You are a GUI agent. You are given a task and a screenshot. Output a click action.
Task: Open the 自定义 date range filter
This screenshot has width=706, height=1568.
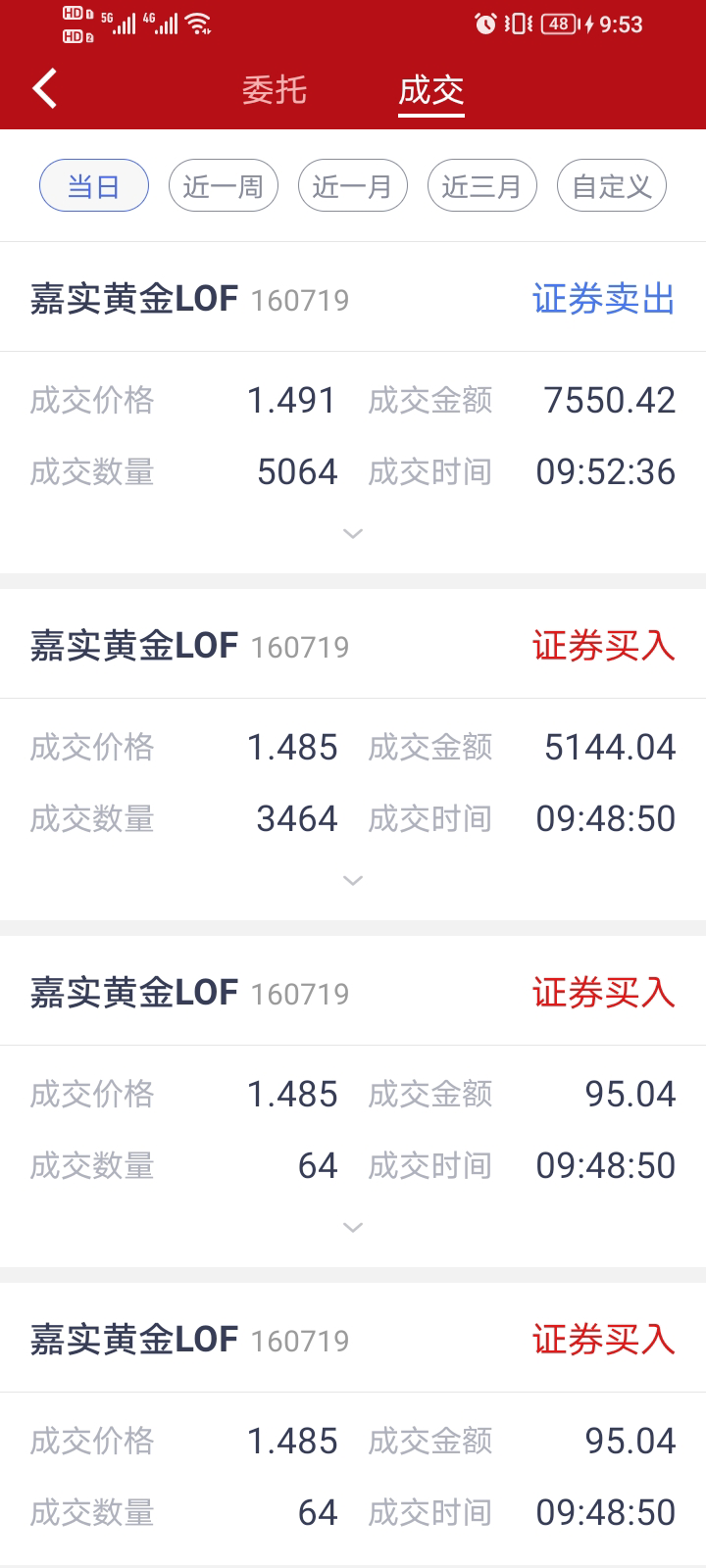pyautogui.click(x=612, y=186)
